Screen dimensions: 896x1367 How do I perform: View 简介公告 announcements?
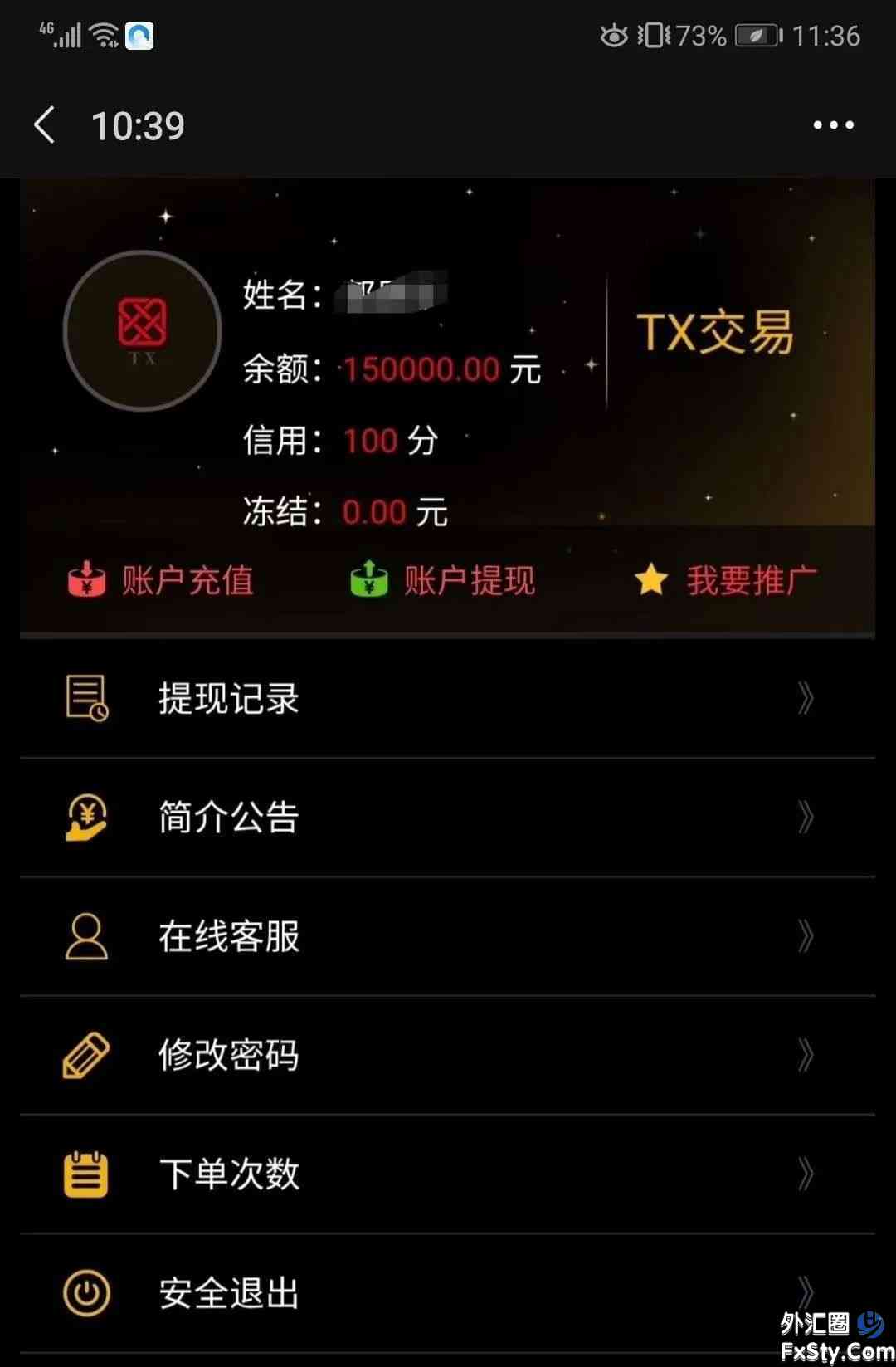click(x=447, y=818)
